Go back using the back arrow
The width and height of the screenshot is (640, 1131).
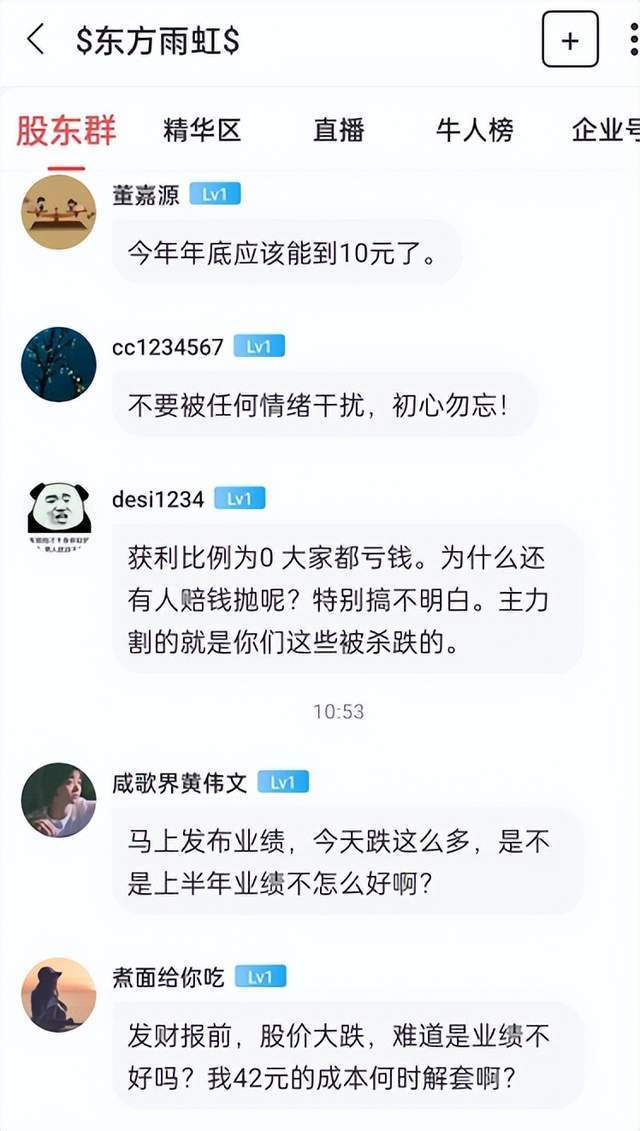[x=36, y=41]
